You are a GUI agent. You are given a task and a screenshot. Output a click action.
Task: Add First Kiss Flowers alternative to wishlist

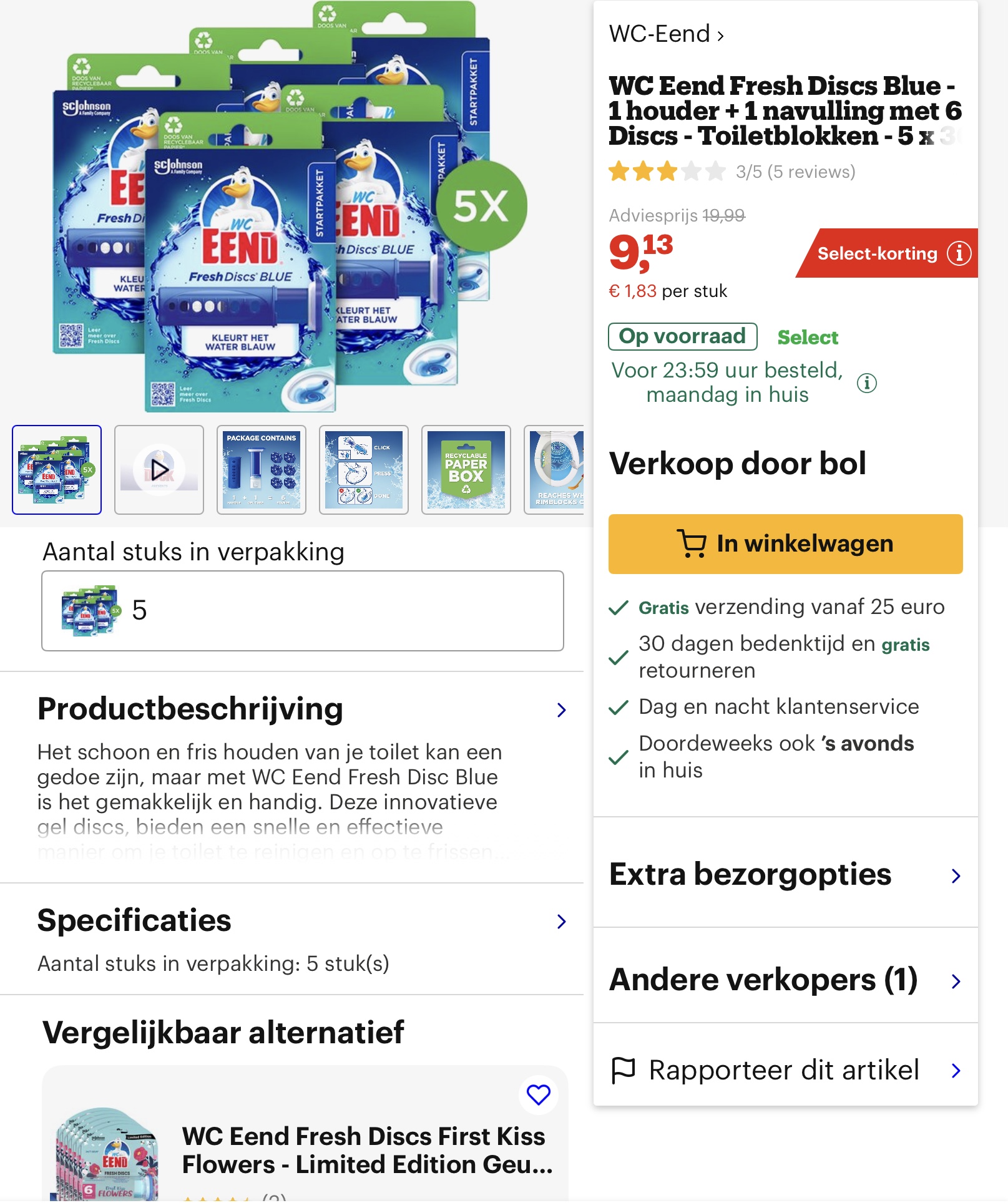(538, 1095)
